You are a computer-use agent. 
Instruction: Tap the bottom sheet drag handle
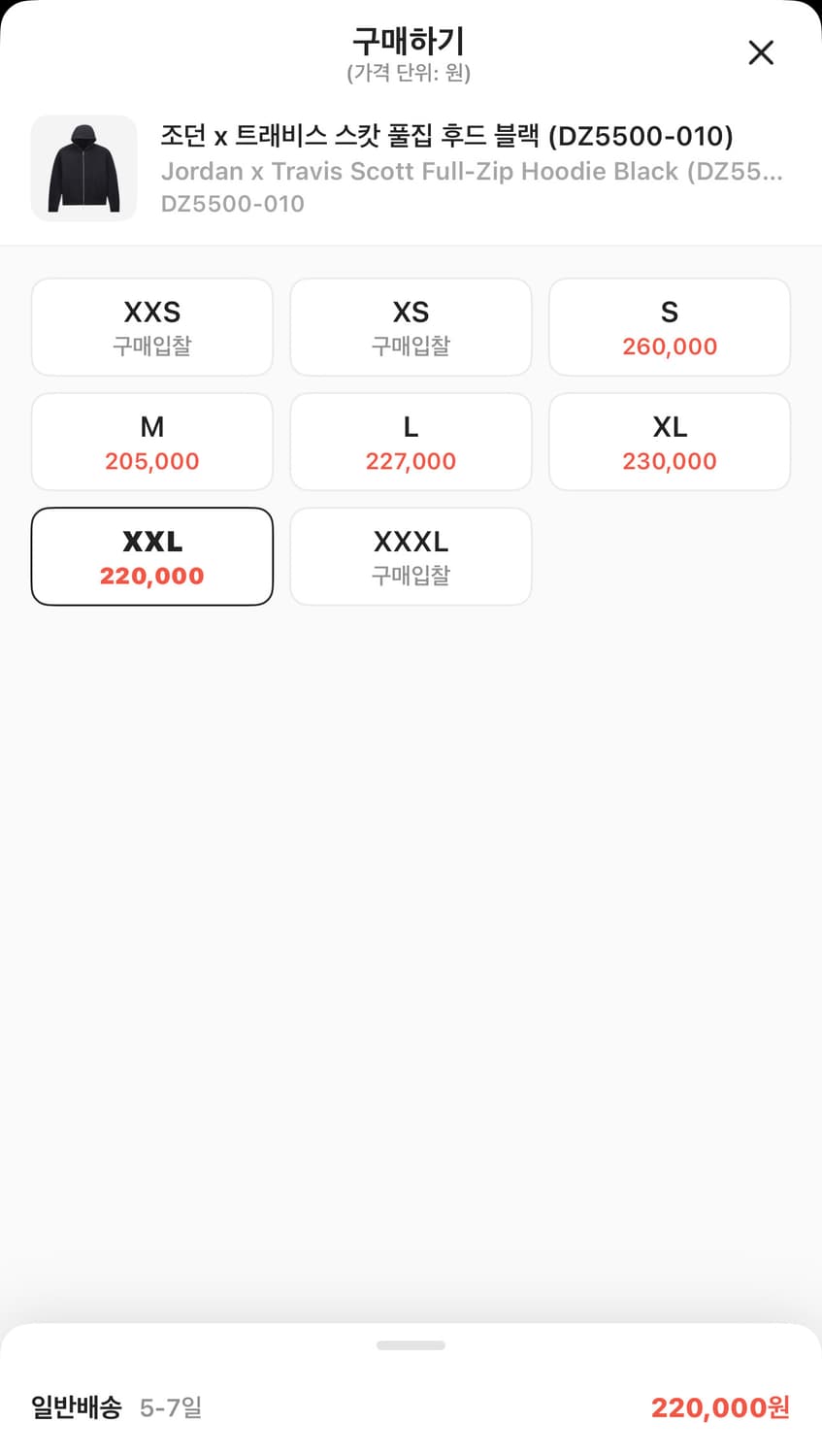coord(411,1345)
